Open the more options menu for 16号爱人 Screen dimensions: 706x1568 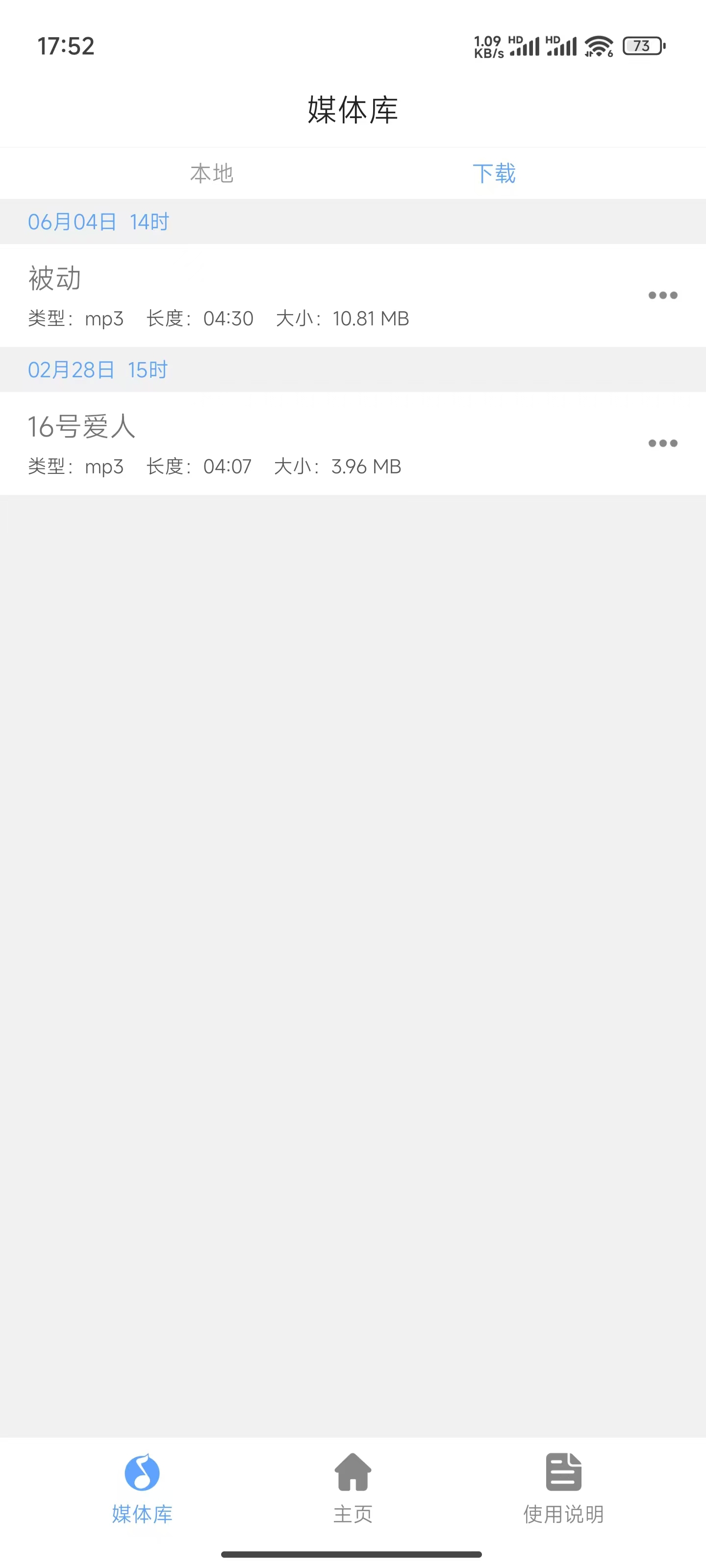point(662,443)
